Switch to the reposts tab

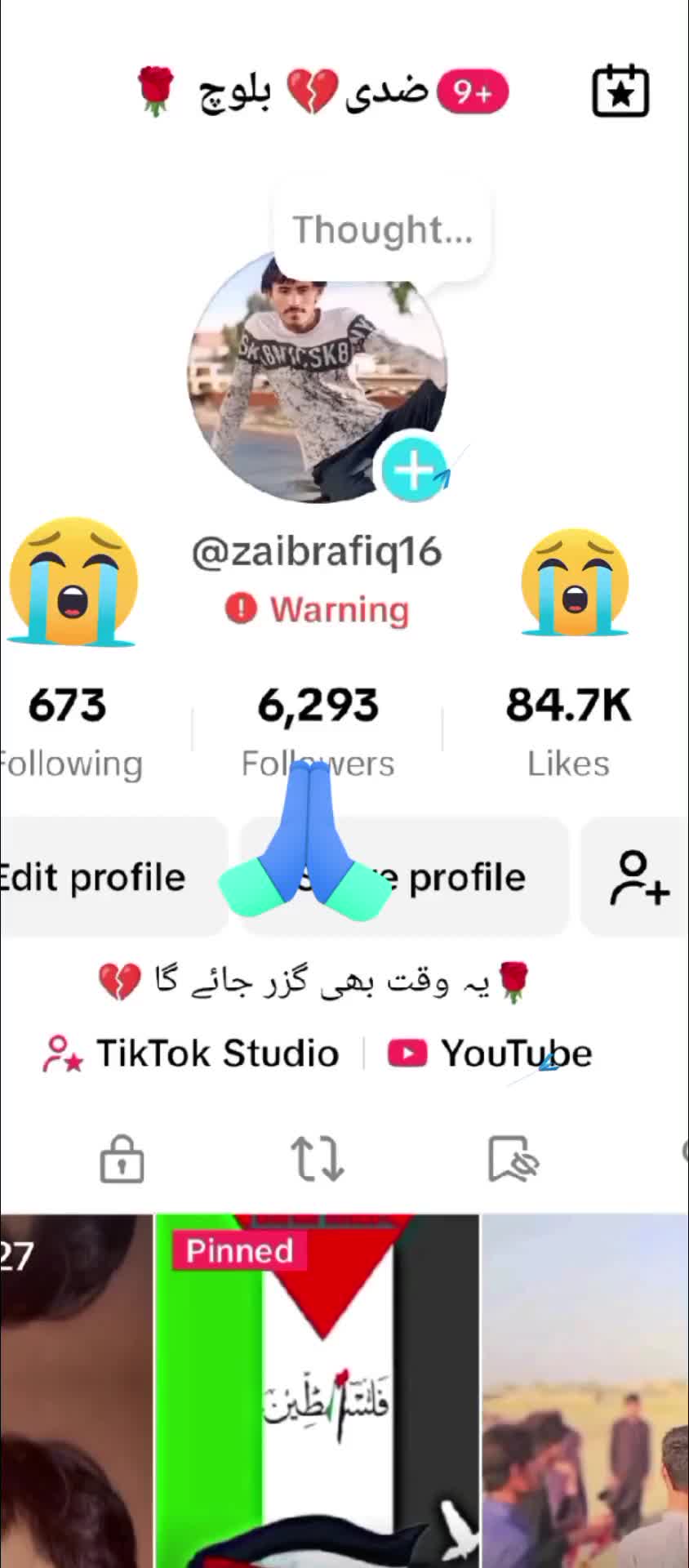point(317,1158)
